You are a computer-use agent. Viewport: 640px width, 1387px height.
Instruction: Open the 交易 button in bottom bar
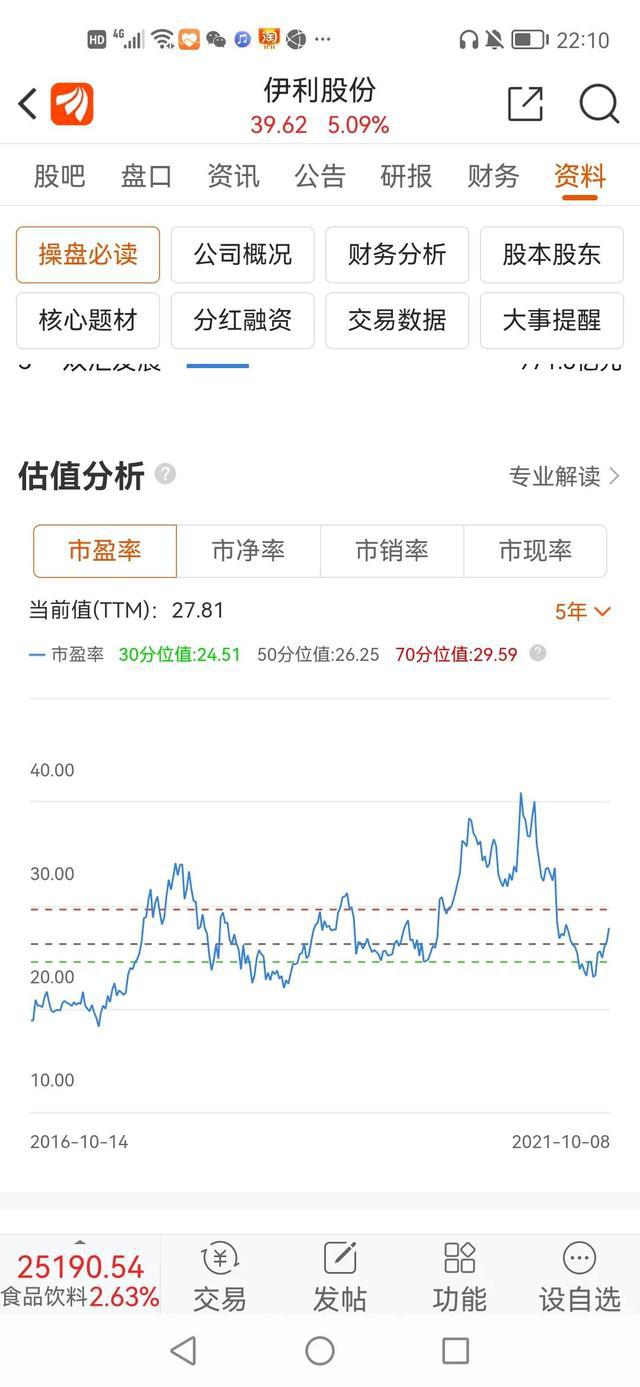[x=219, y=1276]
